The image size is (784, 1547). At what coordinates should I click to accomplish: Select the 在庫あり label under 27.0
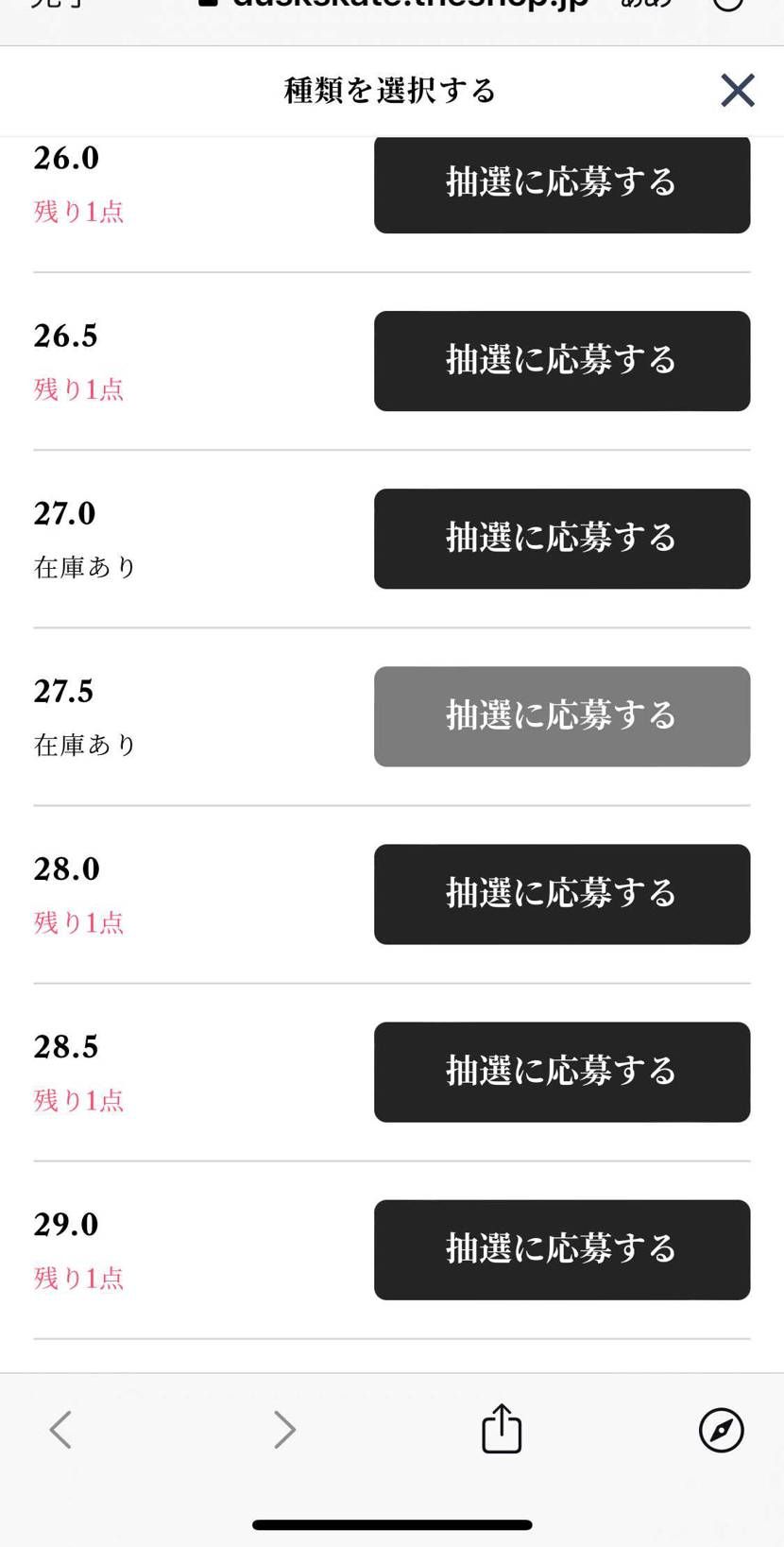84,566
